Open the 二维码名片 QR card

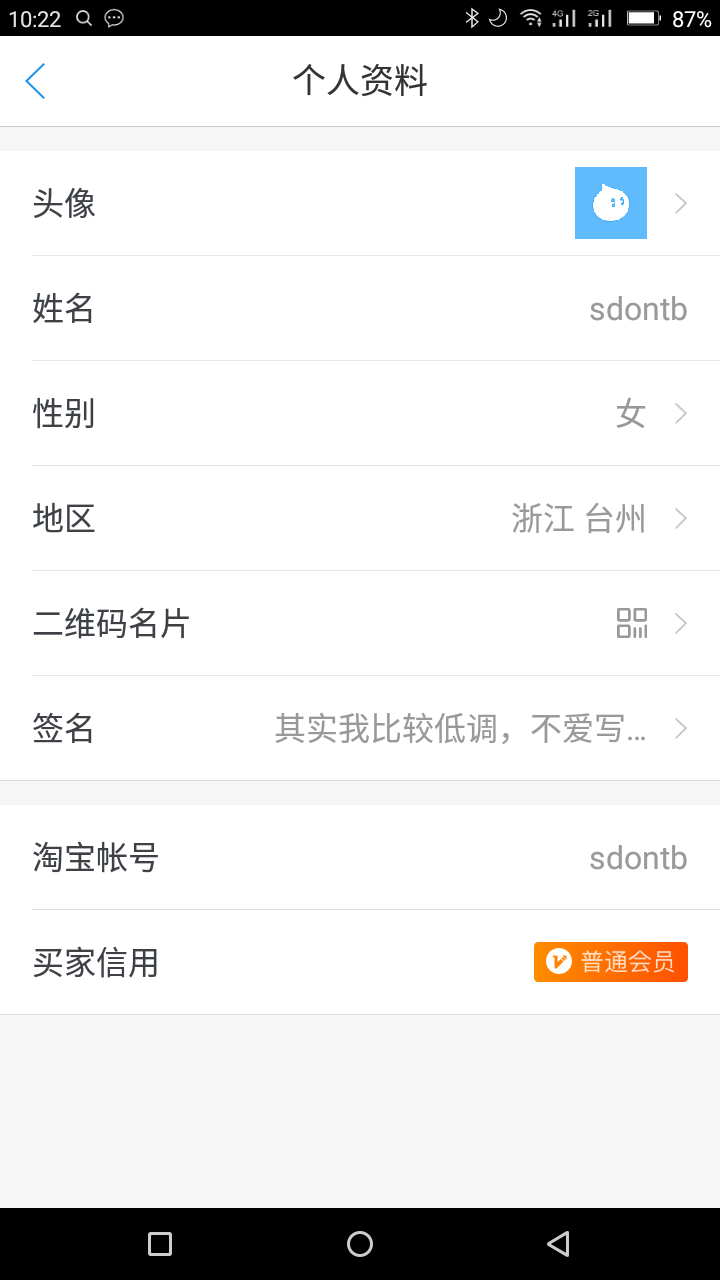pos(360,623)
